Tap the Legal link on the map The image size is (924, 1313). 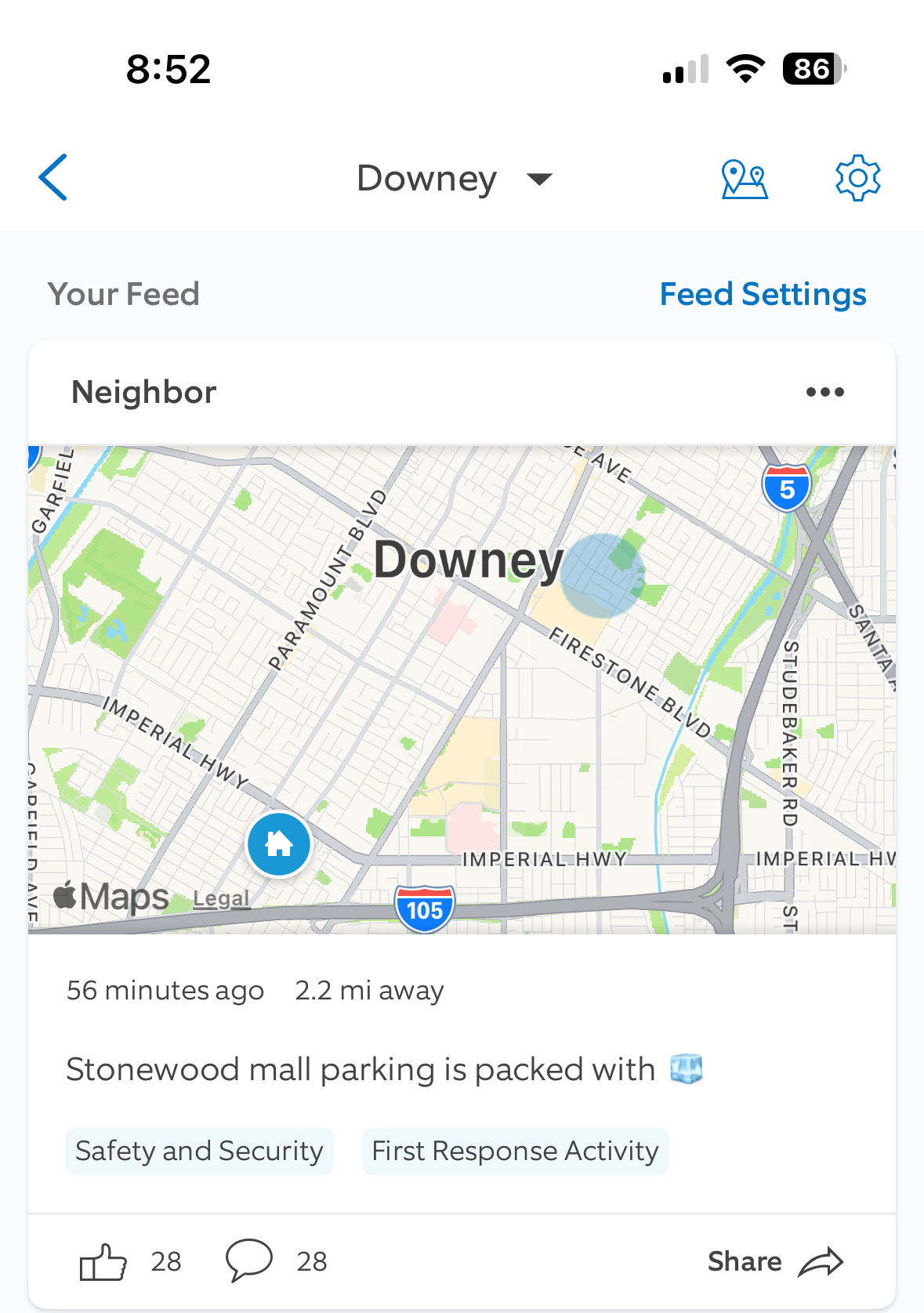(221, 898)
